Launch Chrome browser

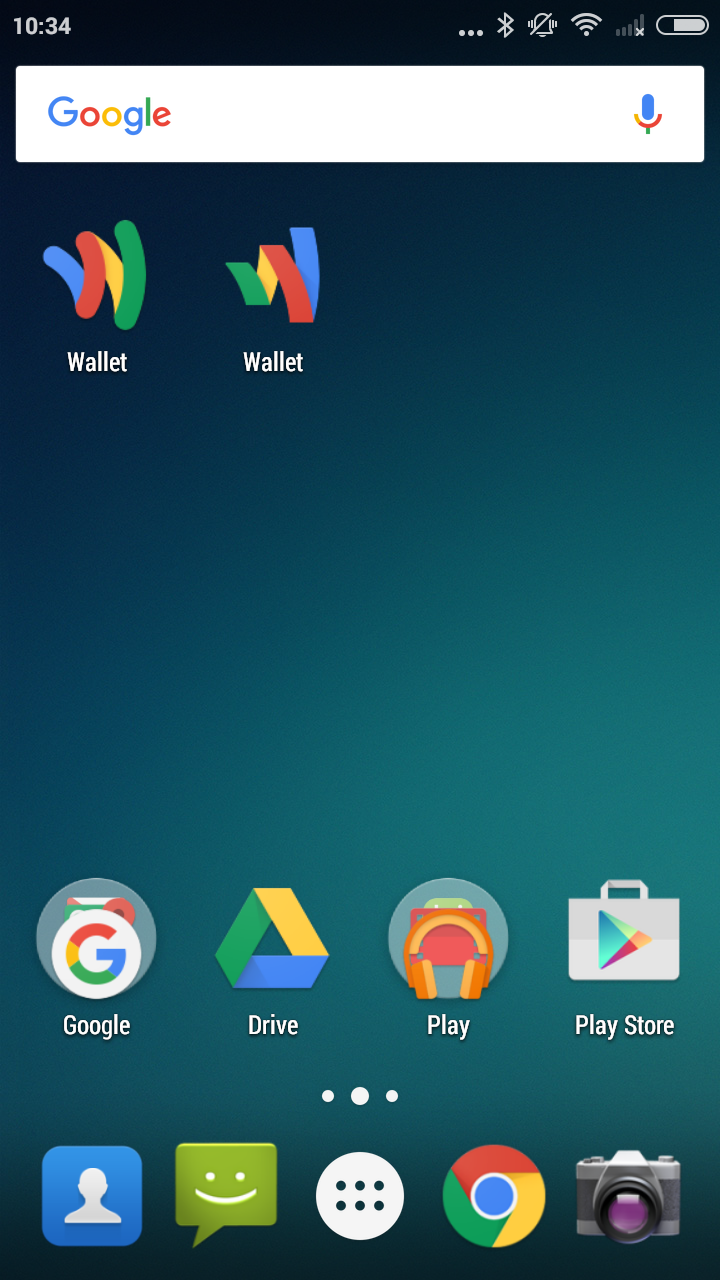pyautogui.click(x=494, y=1196)
